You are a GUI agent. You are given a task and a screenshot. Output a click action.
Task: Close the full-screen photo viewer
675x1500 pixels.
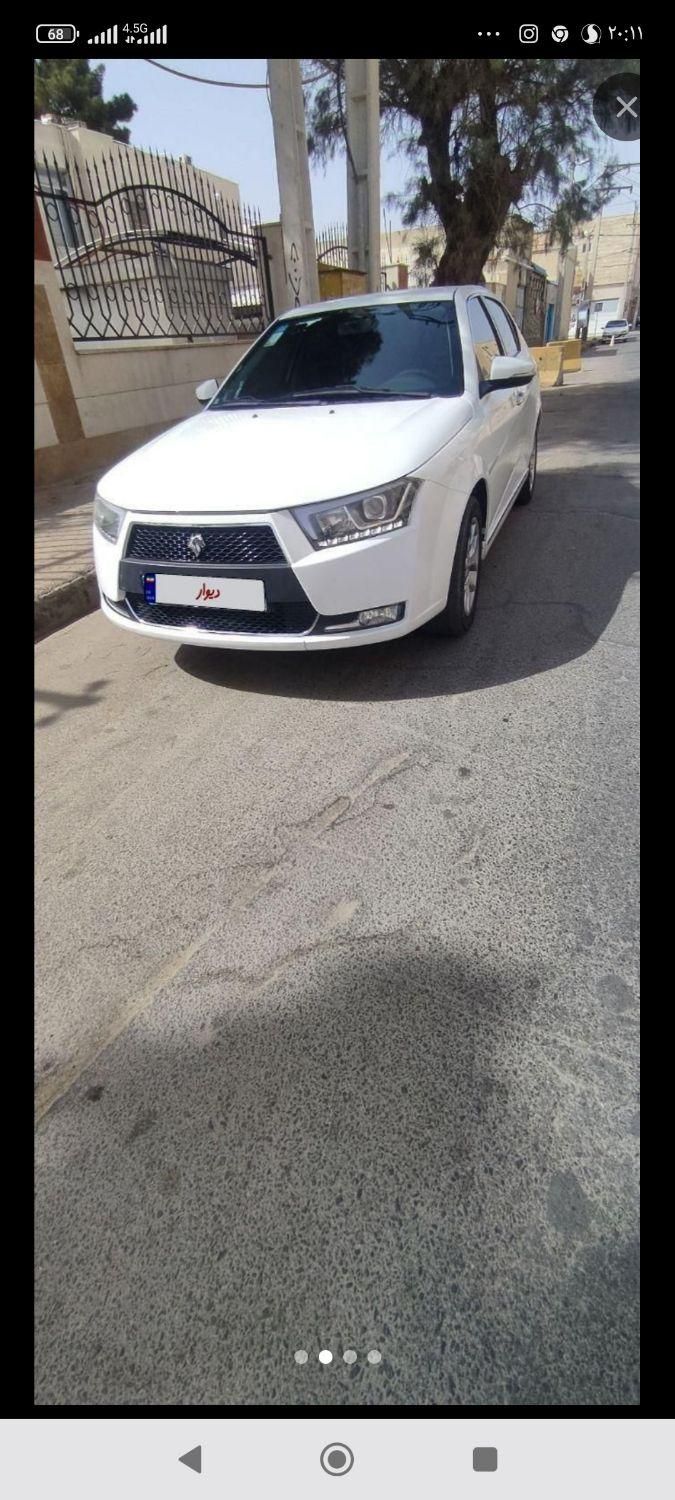(x=626, y=107)
